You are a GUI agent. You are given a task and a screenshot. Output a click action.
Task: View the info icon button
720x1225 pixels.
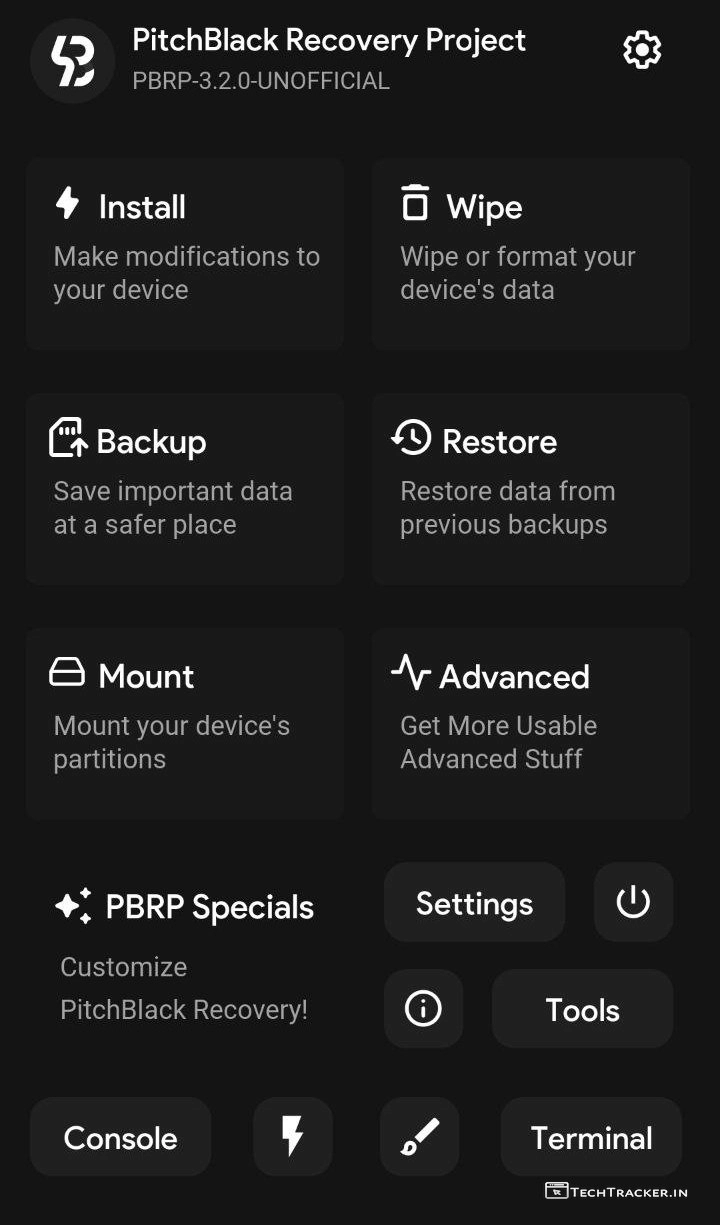click(x=423, y=1009)
